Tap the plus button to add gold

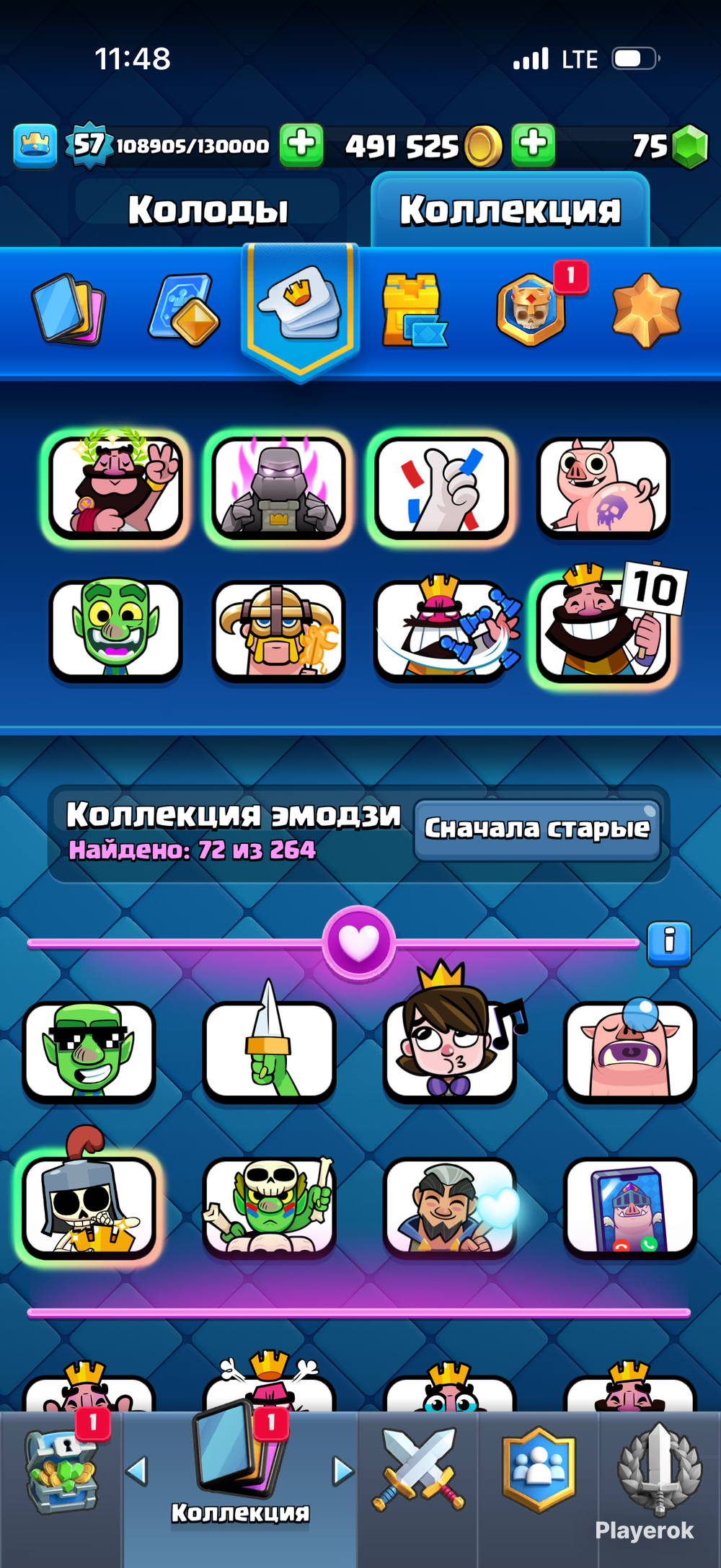pos(534,144)
